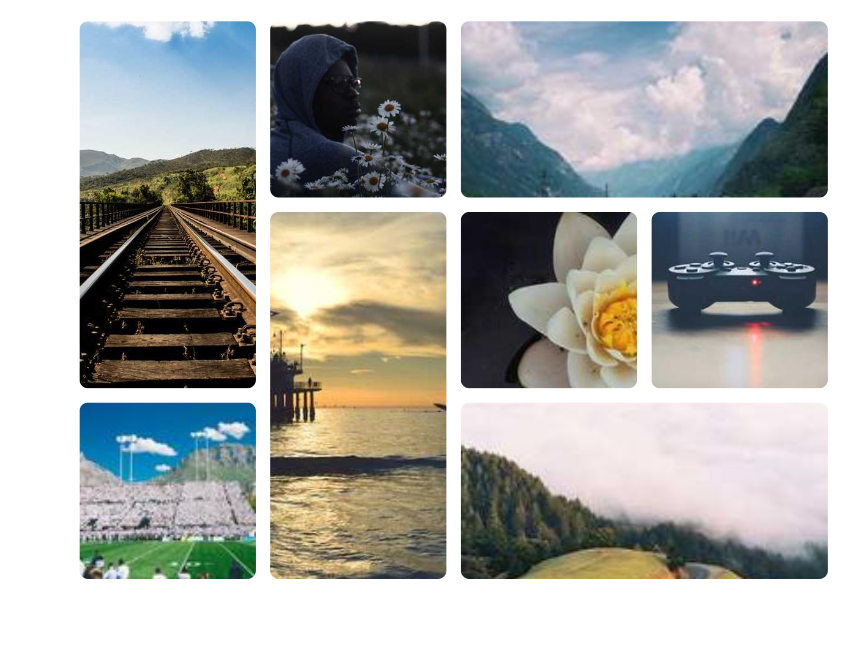Open the cloudy mountain valley photo

644,109
